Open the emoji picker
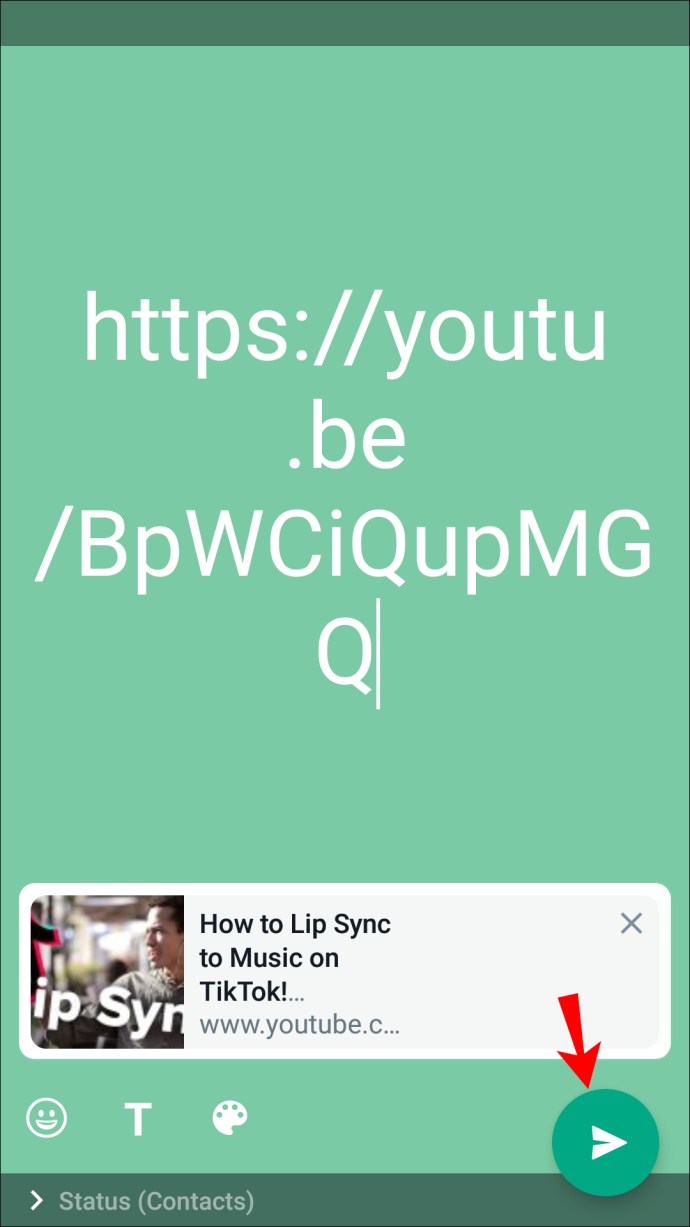The height and width of the screenshot is (1227, 690). click(46, 1117)
